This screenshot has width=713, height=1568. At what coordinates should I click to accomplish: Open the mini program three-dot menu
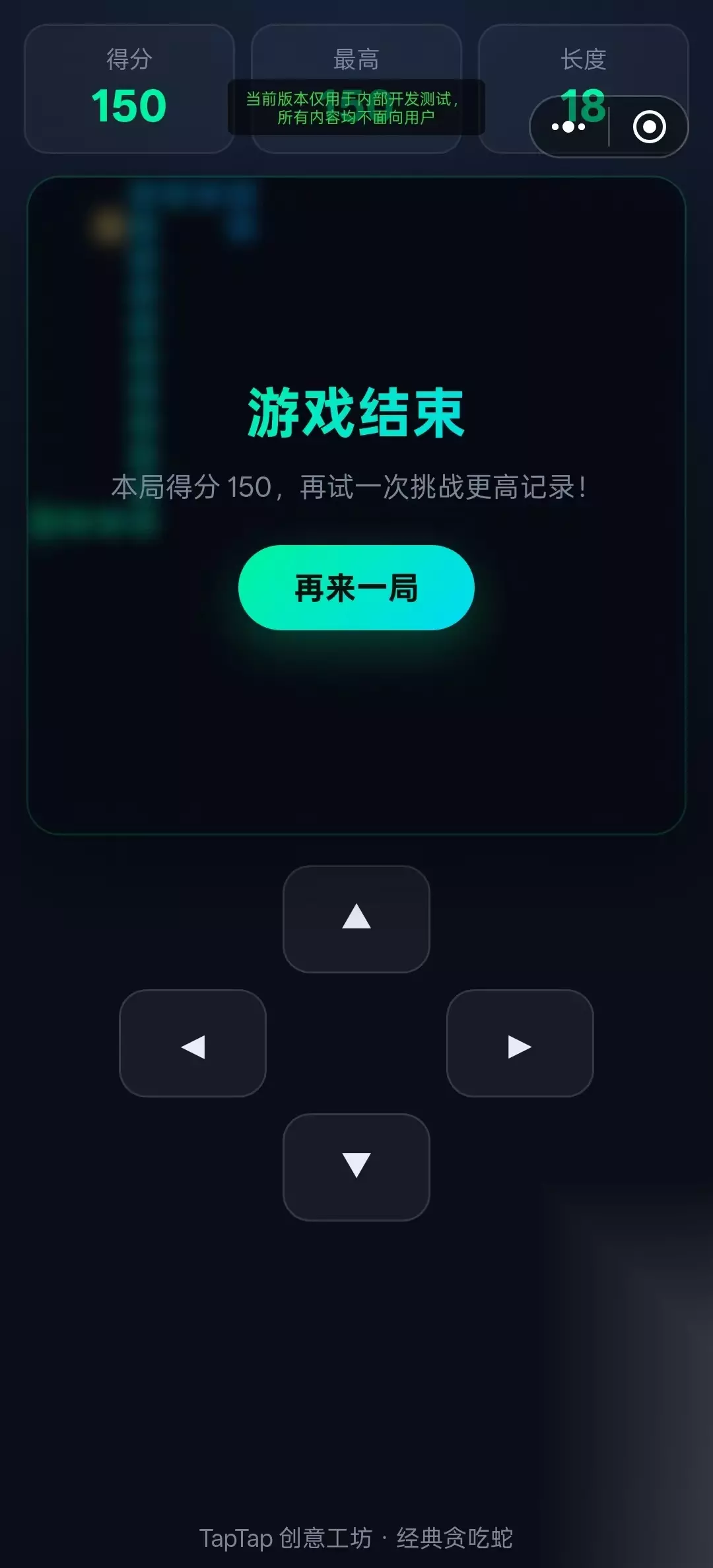[x=568, y=127]
